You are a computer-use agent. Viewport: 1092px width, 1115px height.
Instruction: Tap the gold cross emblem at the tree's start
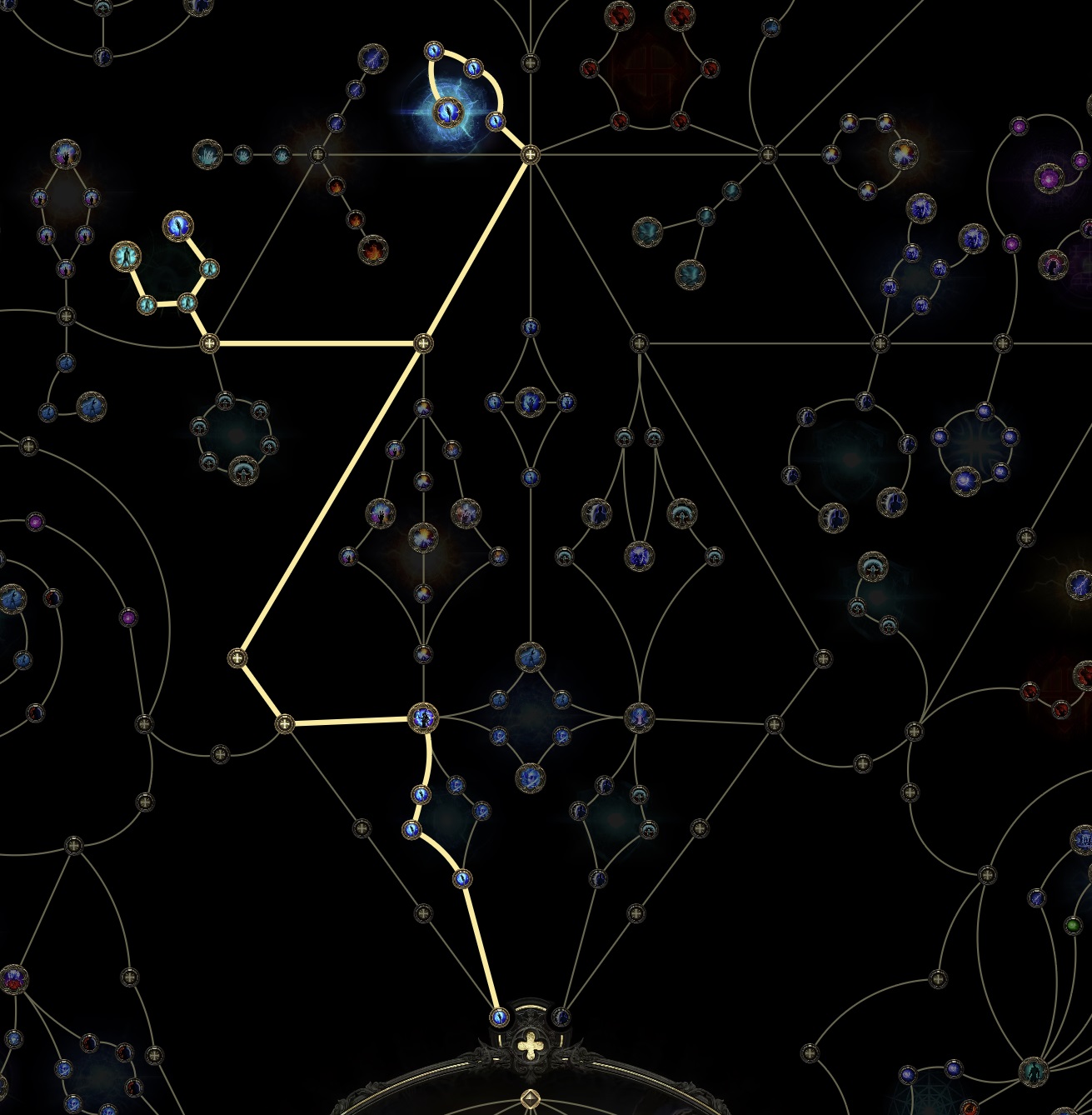pyautogui.click(x=530, y=1044)
